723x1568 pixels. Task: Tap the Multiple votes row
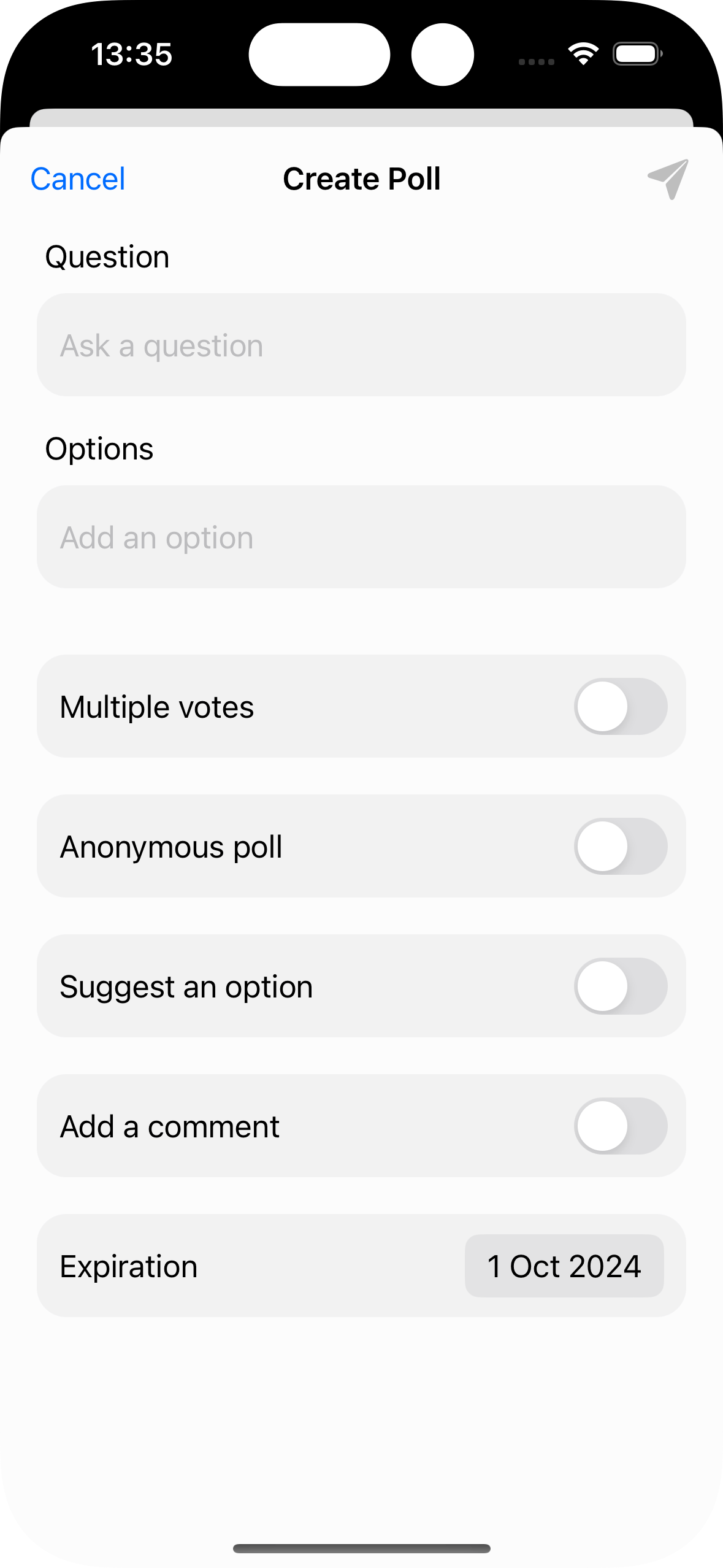click(x=245, y=706)
